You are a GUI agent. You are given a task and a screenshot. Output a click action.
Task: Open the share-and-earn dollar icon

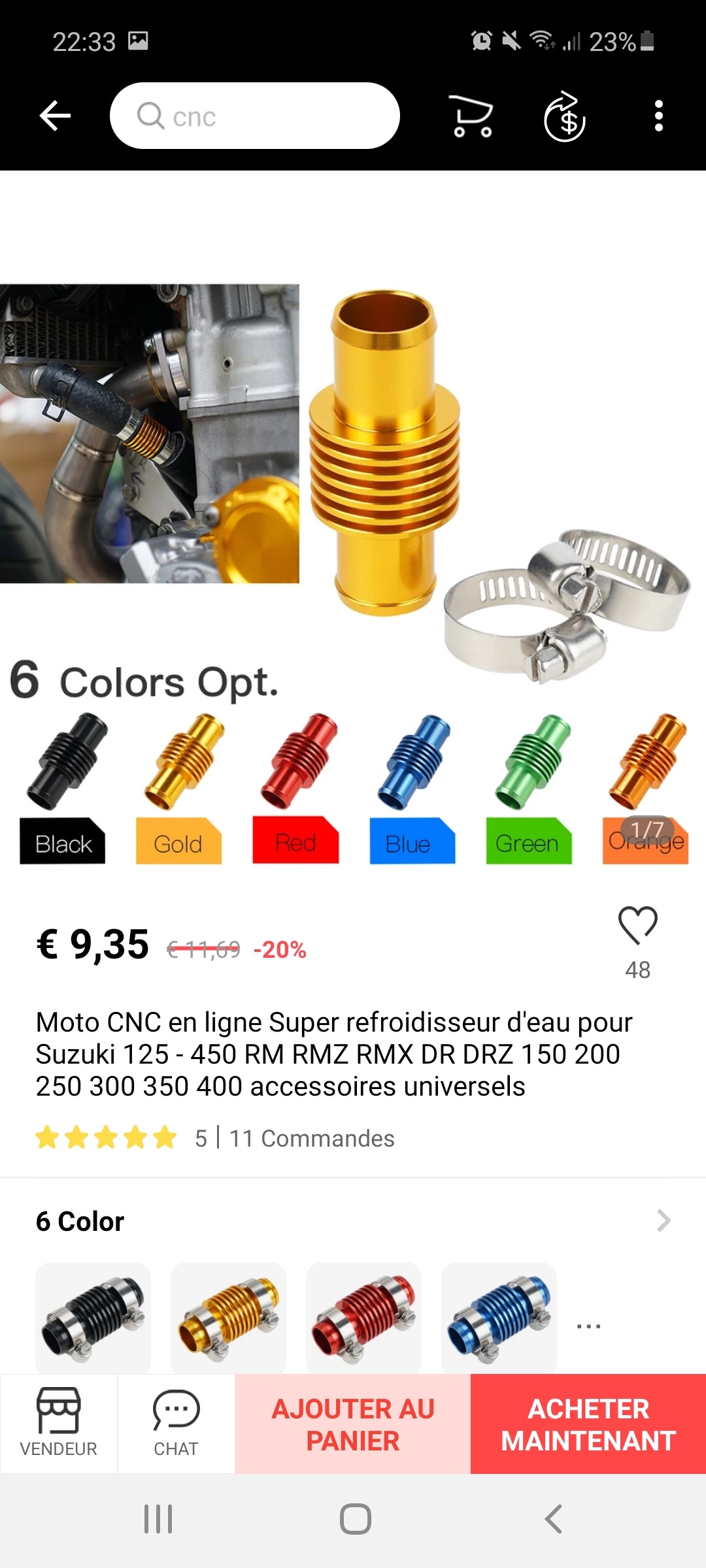(x=565, y=116)
